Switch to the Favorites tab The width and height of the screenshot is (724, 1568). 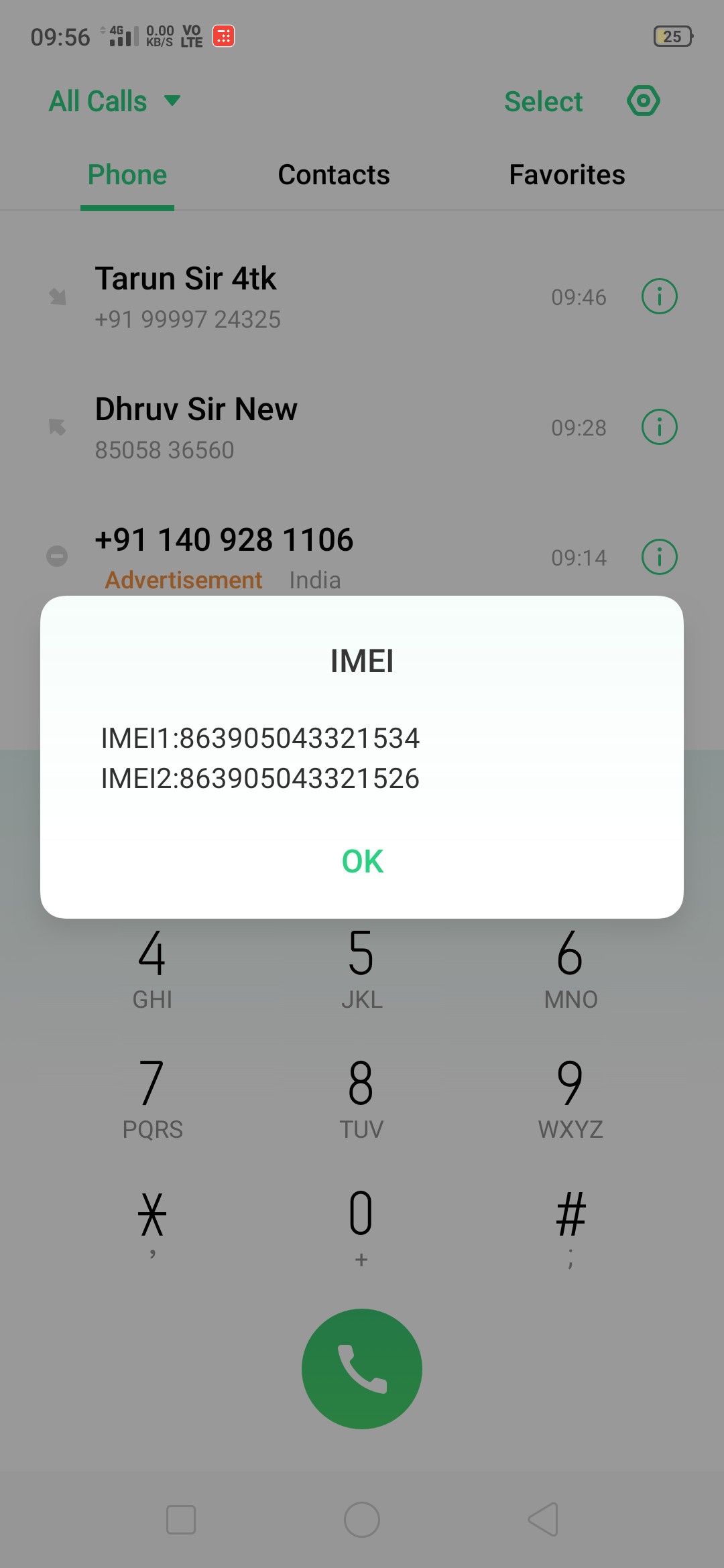566,175
